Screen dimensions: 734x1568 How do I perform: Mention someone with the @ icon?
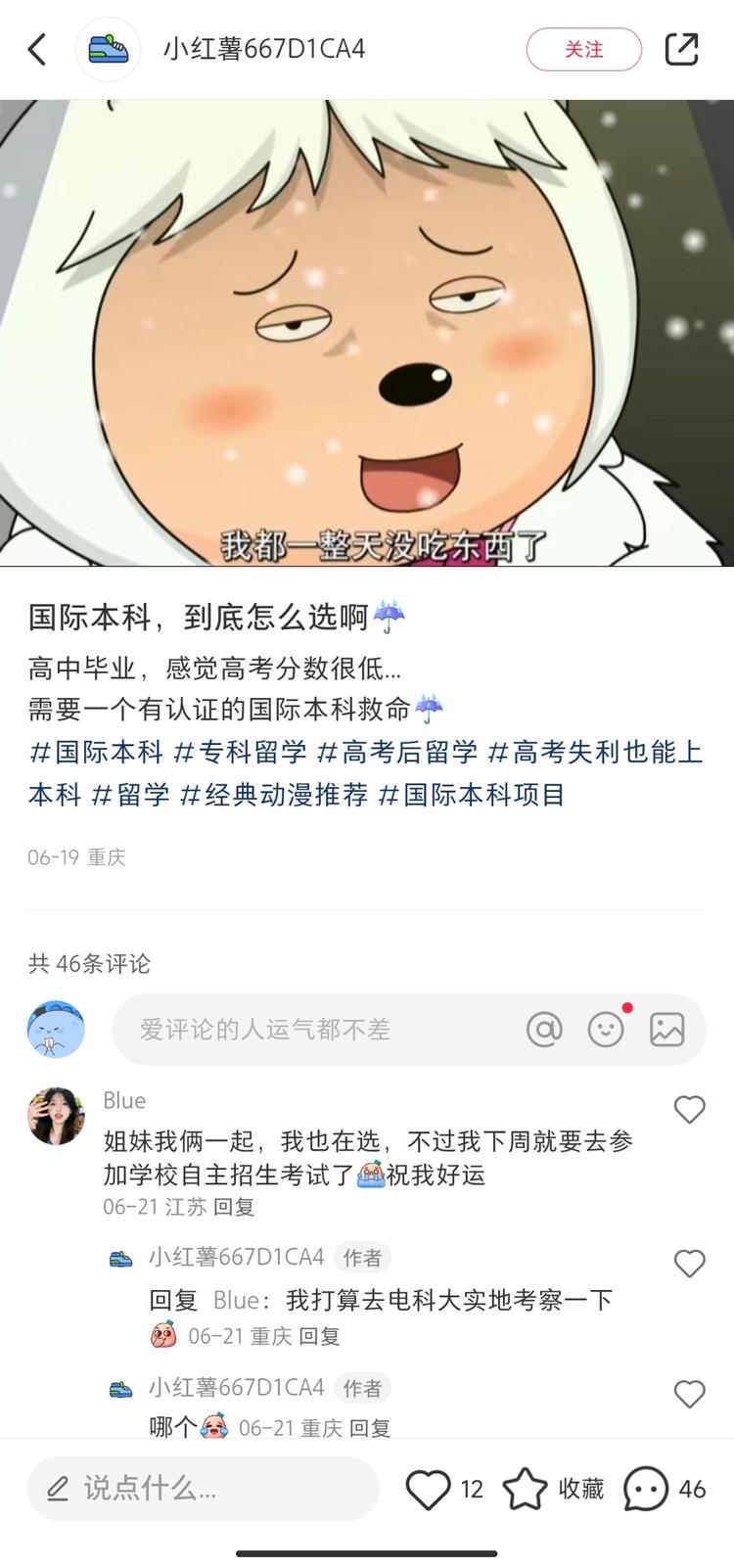pyautogui.click(x=544, y=1030)
